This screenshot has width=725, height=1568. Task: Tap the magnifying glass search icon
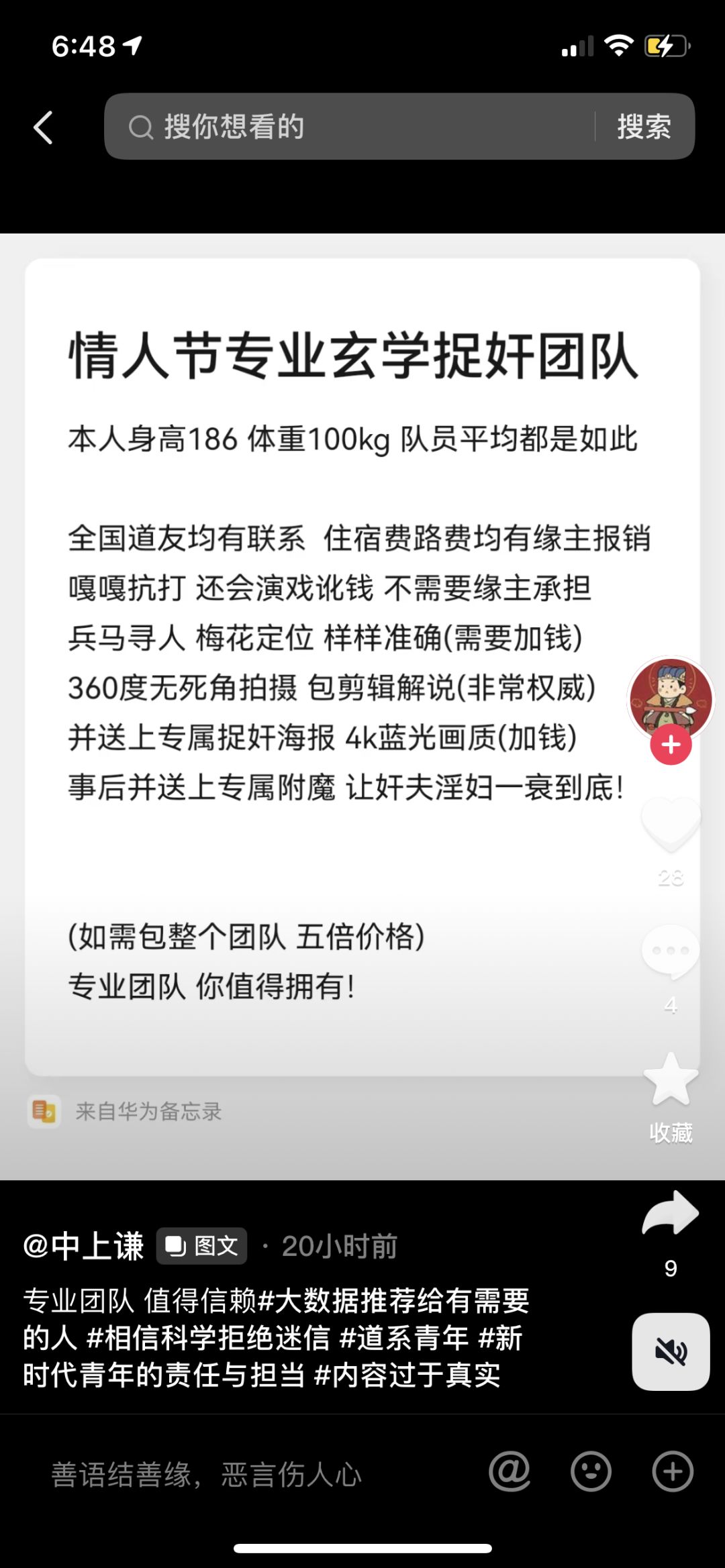(x=140, y=127)
